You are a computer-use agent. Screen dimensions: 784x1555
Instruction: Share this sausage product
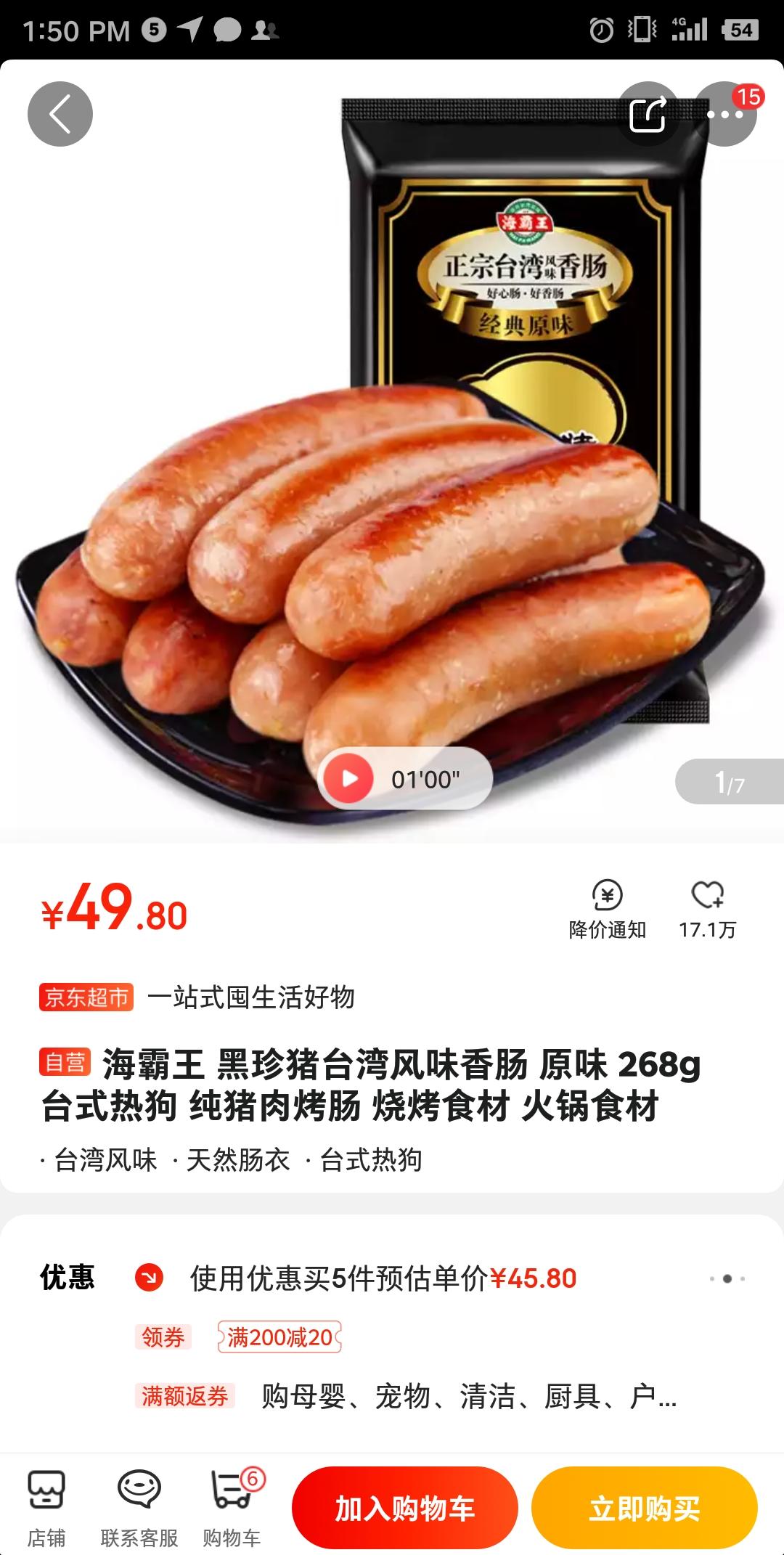[648, 114]
